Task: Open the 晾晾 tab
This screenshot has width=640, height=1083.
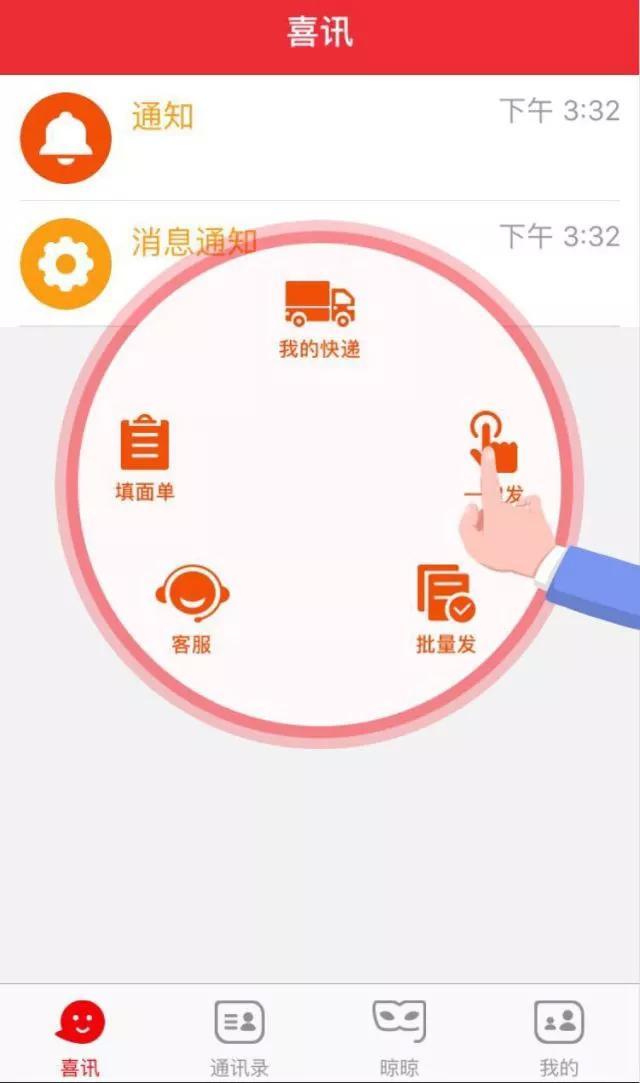Action: point(399,1035)
